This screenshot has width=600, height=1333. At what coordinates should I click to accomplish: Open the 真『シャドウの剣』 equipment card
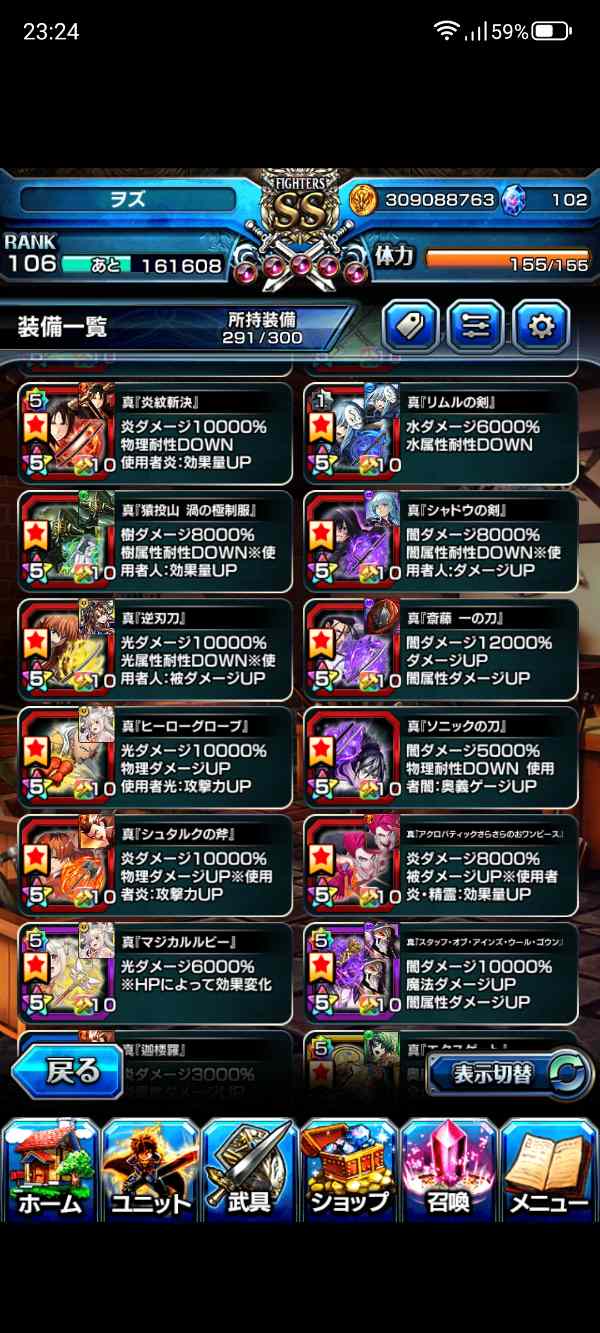pyautogui.click(x=441, y=542)
